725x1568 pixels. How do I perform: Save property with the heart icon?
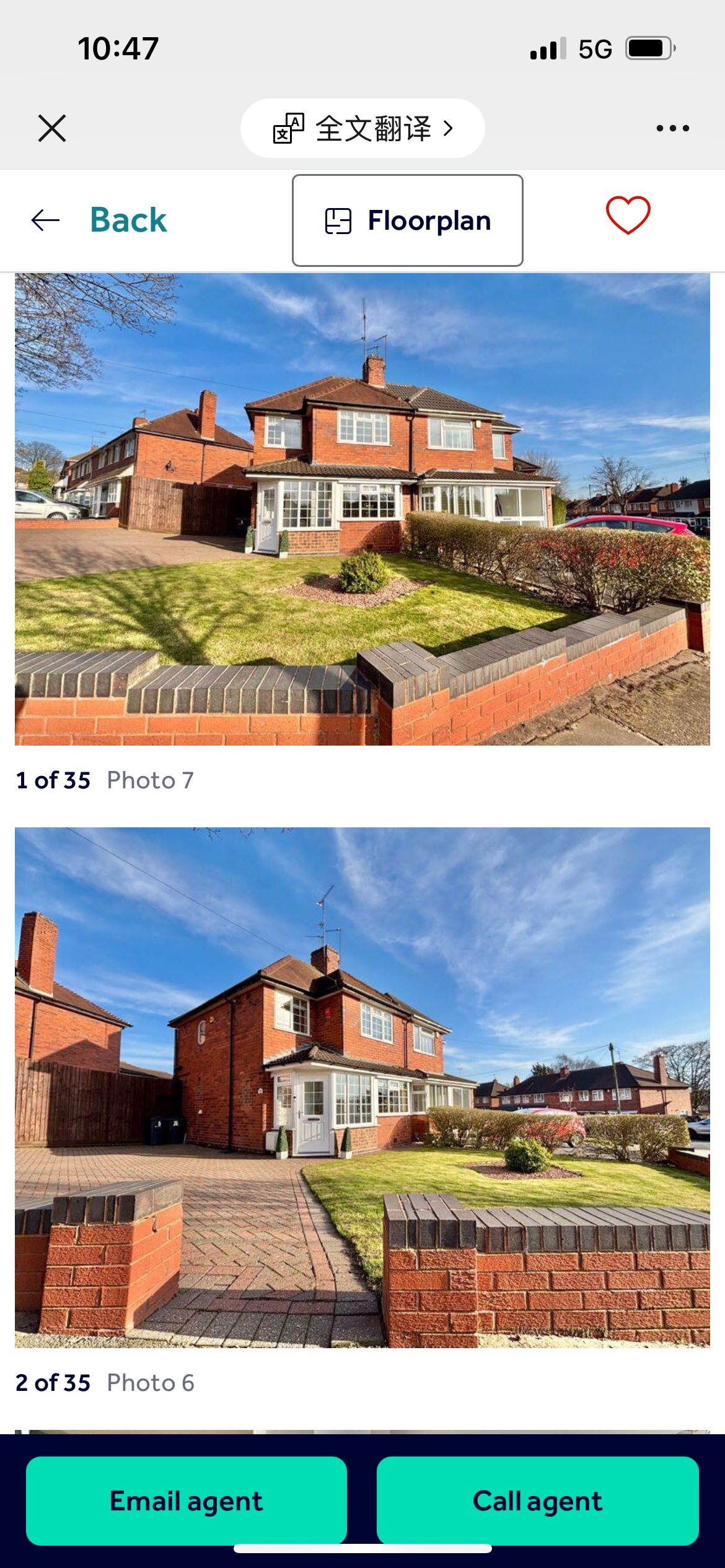click(628, 216)
